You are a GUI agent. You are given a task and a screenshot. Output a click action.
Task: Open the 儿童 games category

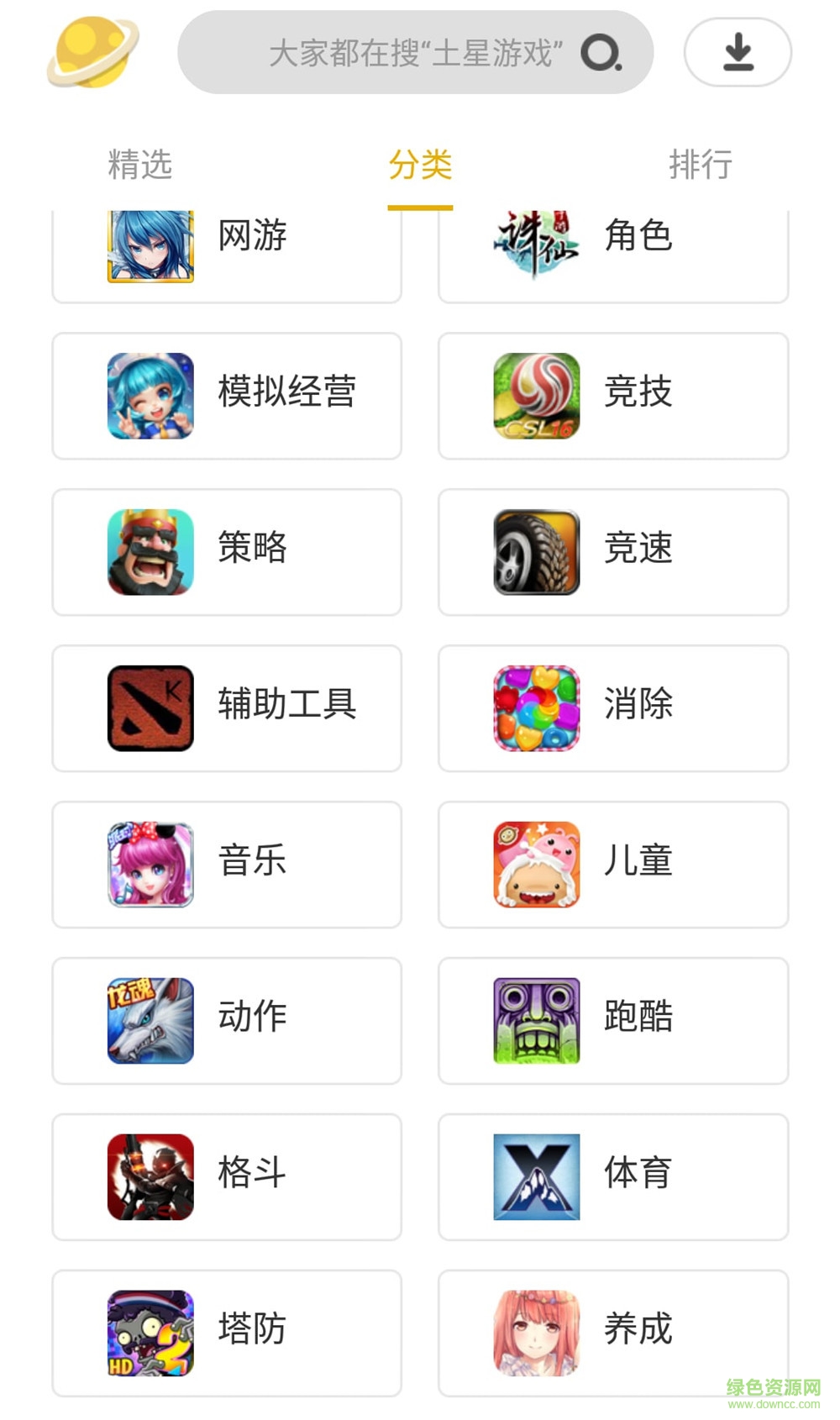613,865
